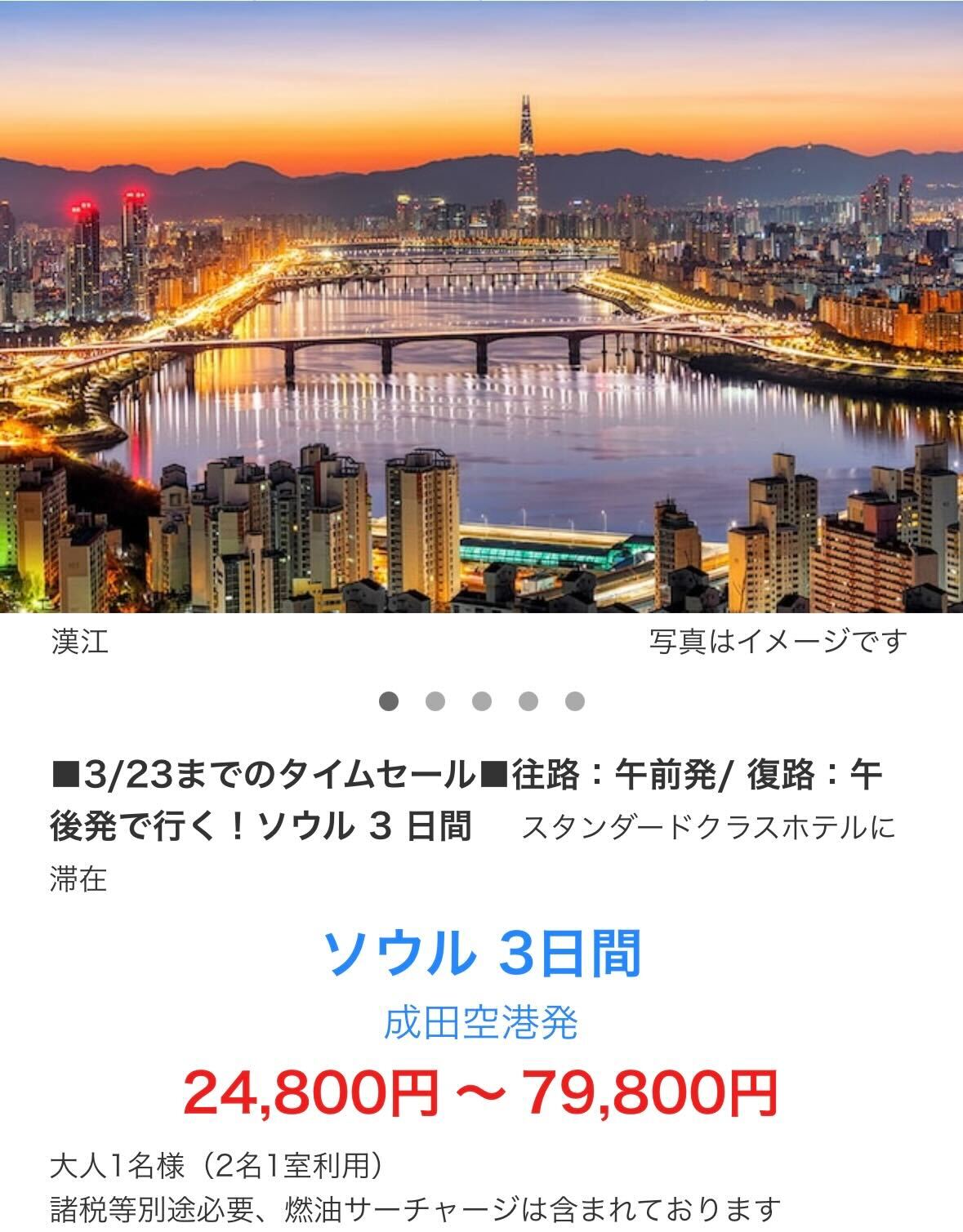The image size is (963, 1232).
Task: Jump to the second carousel photo dot
Action: tap(435, 701)
